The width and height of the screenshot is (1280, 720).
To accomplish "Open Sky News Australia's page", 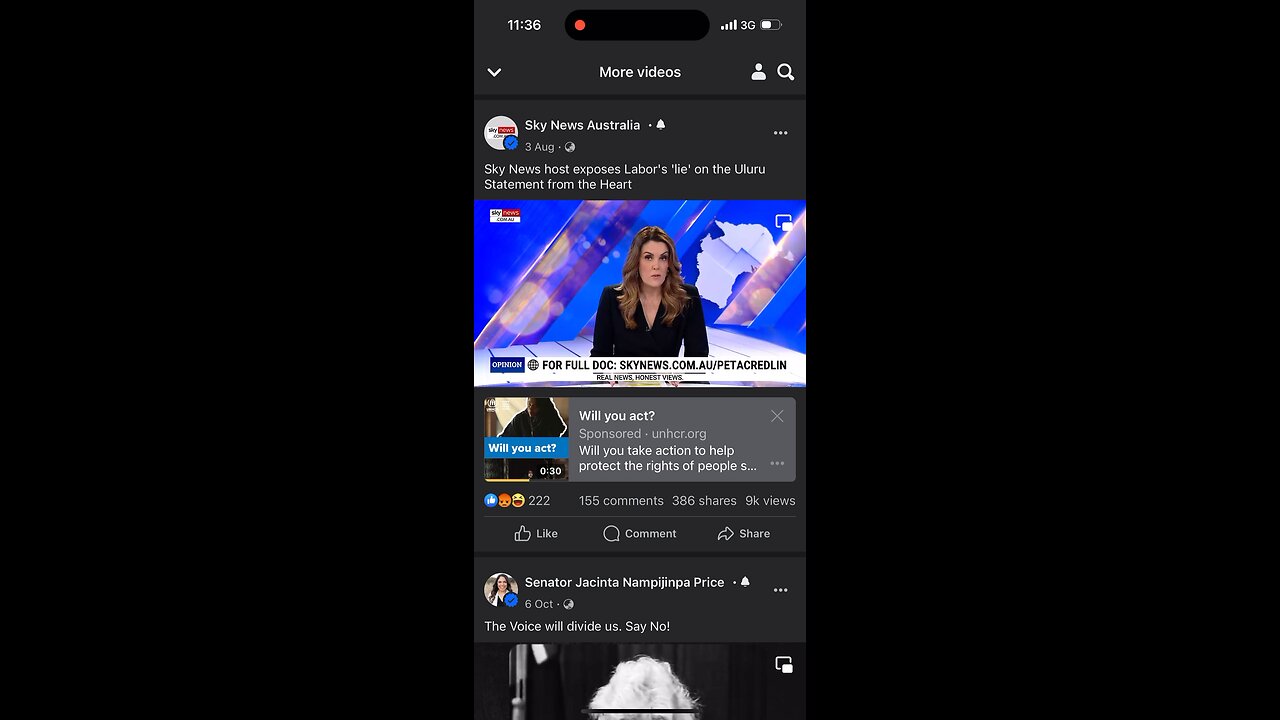I will click(581, 125).
